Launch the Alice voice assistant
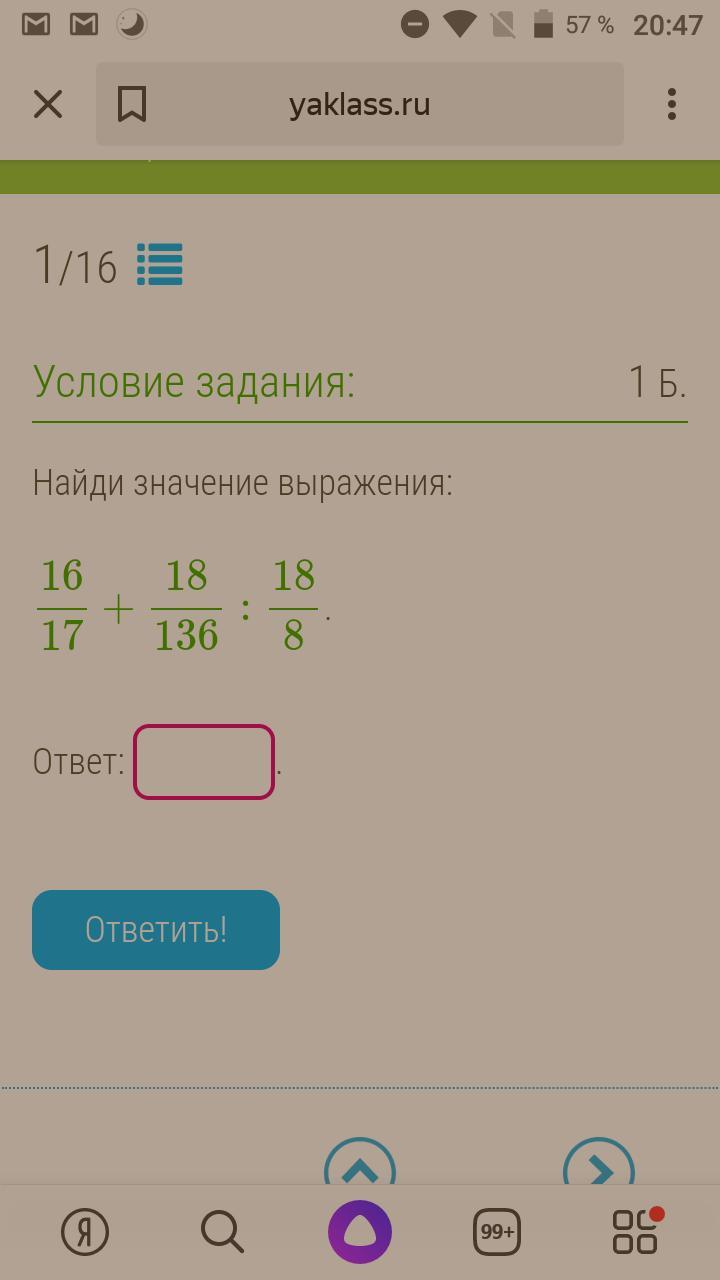The image size is (720, 1280). click(360, 1232)
